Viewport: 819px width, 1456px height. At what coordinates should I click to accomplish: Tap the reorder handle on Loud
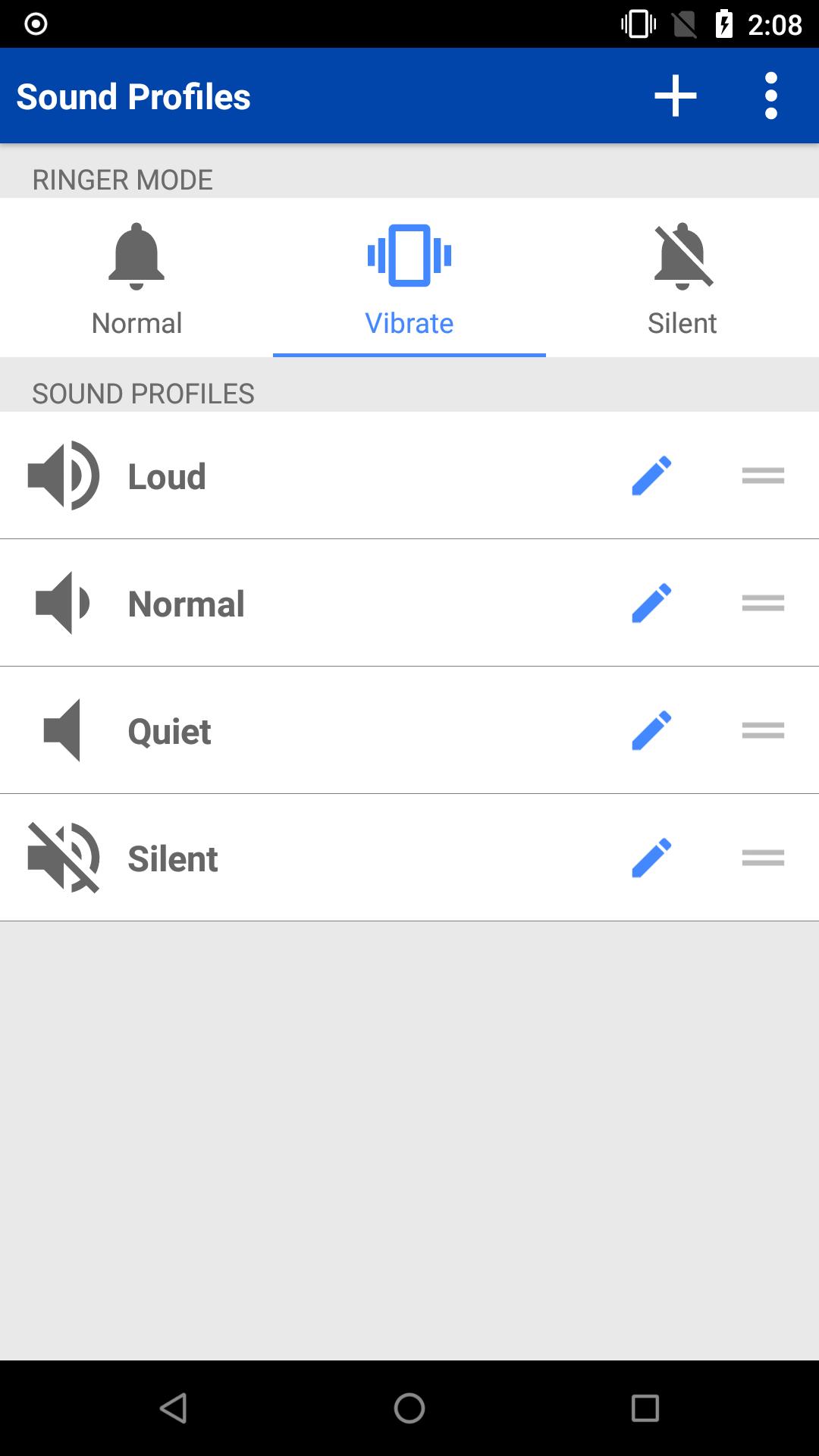(763, 476)
